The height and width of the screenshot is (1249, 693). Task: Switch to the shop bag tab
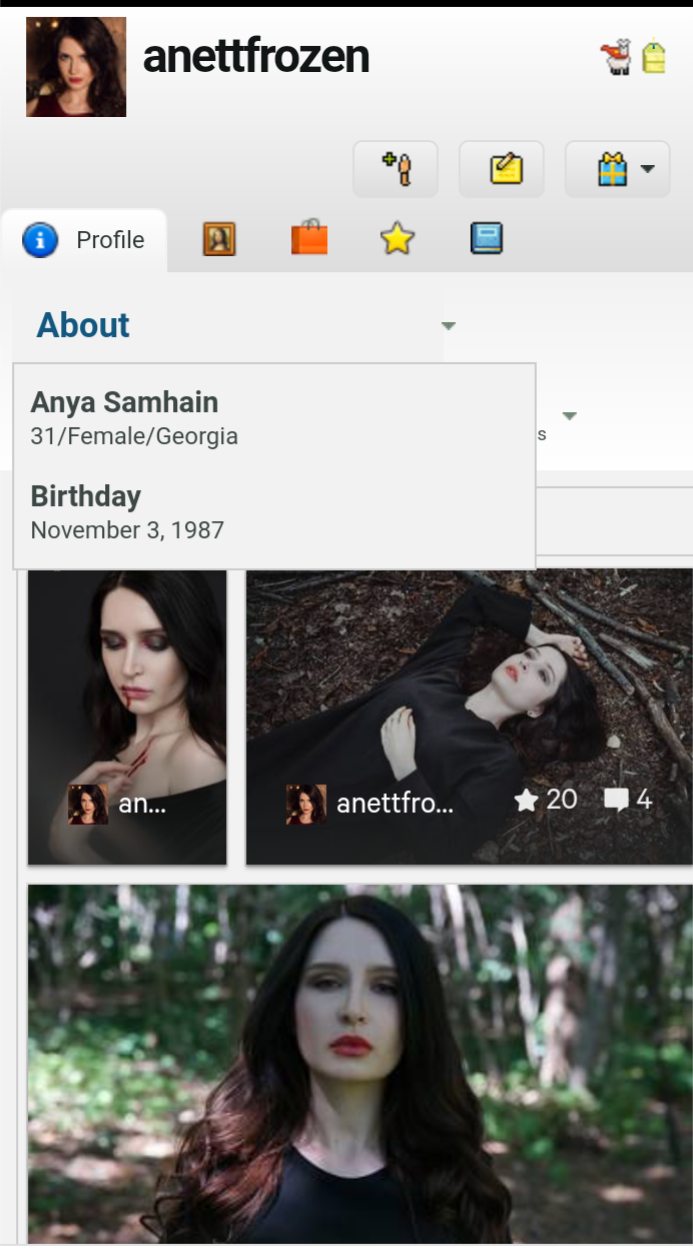pyautogui.click(x=309, y=239)
